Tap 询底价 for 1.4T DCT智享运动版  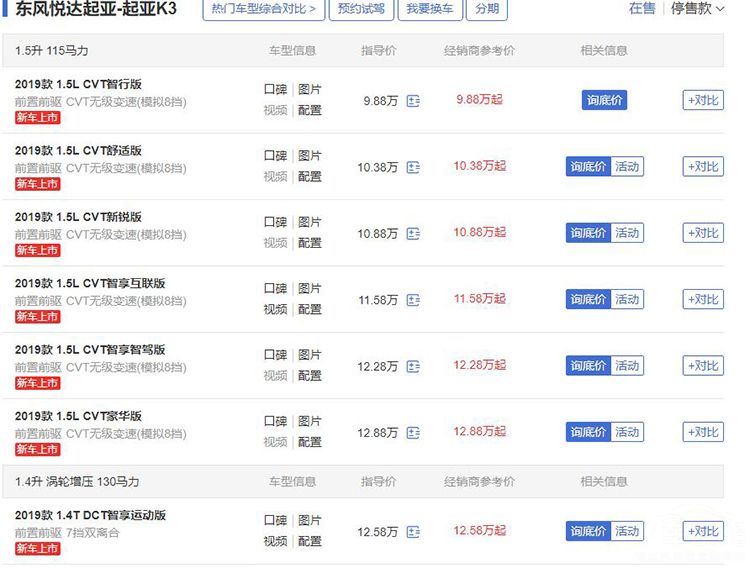click(588, 531)
